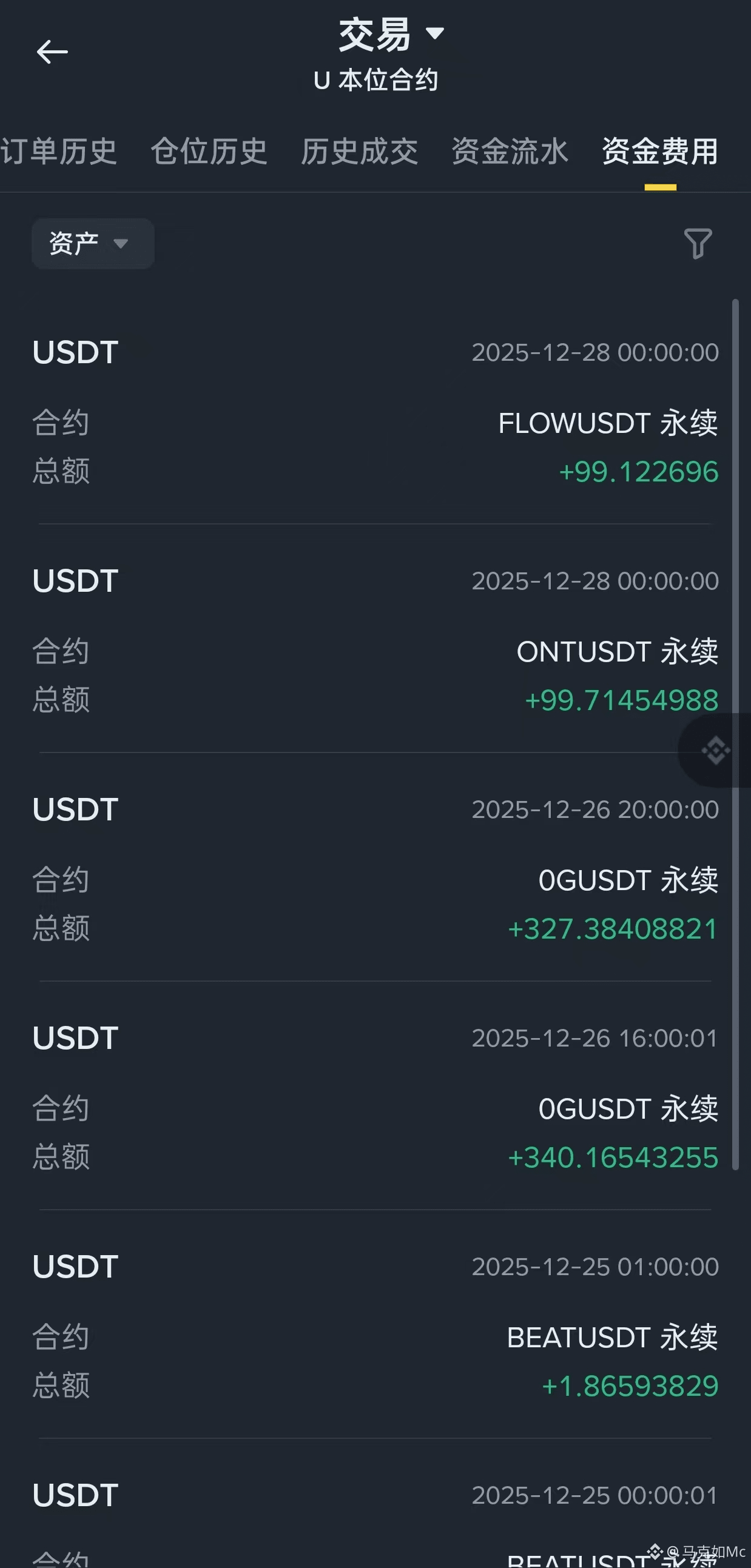Open the 资产 dropdown filter

(93, 244)
